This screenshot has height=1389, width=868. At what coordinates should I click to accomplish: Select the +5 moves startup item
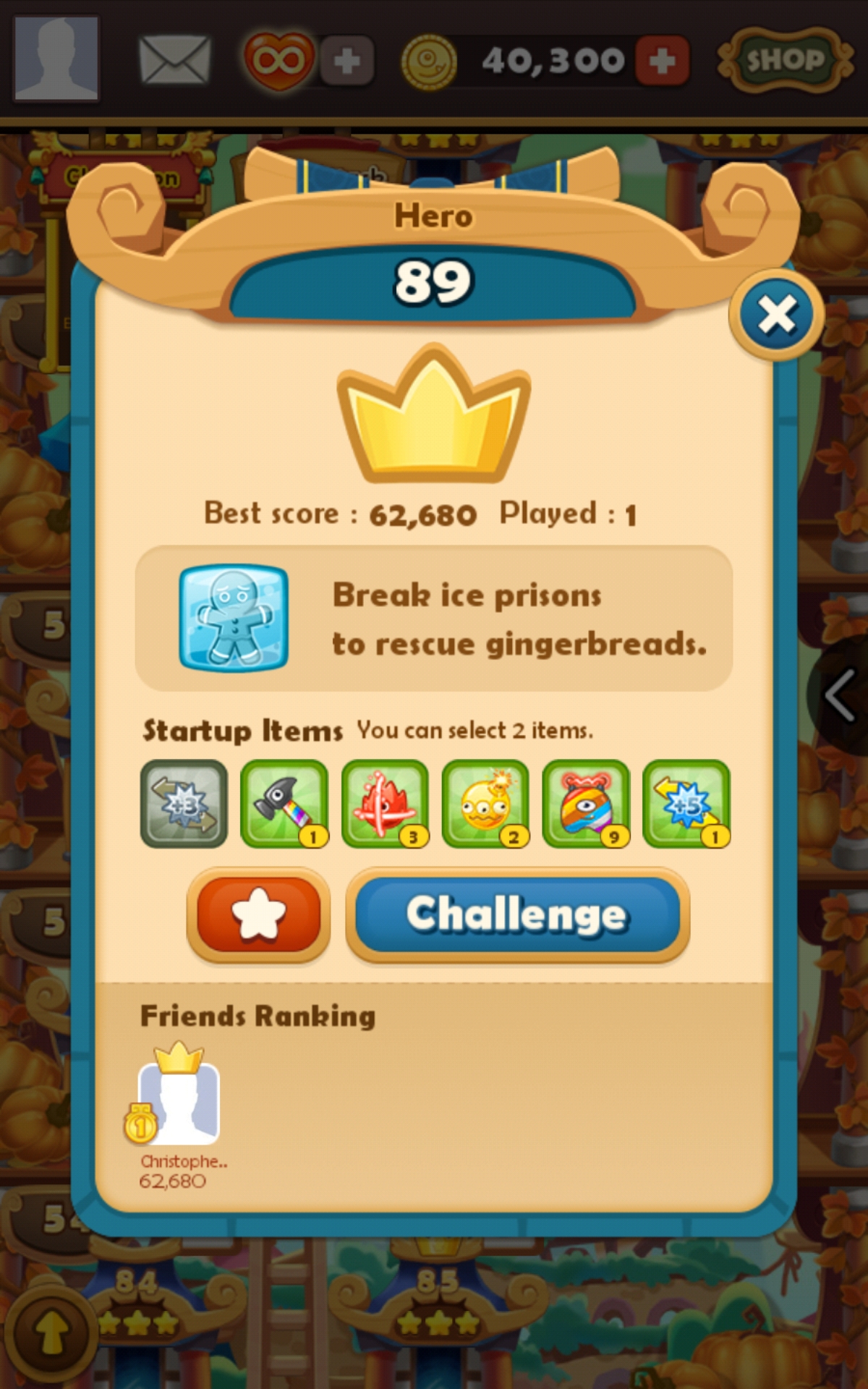(686, 803)
